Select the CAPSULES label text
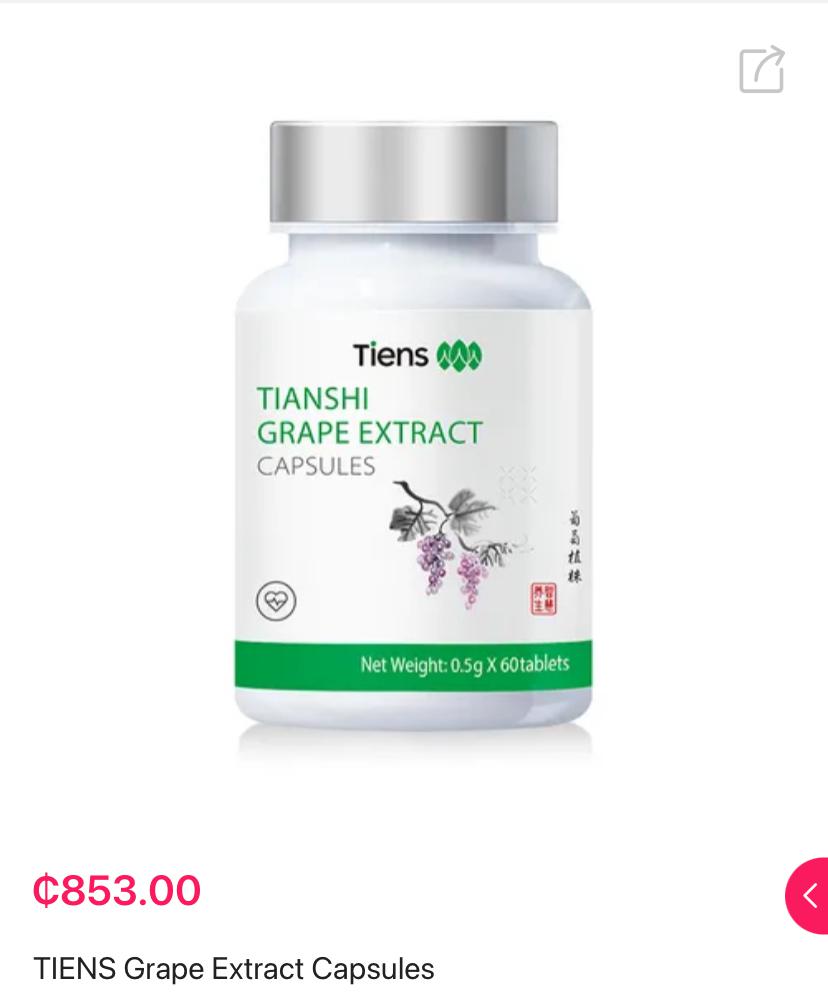 pos(317,465)
